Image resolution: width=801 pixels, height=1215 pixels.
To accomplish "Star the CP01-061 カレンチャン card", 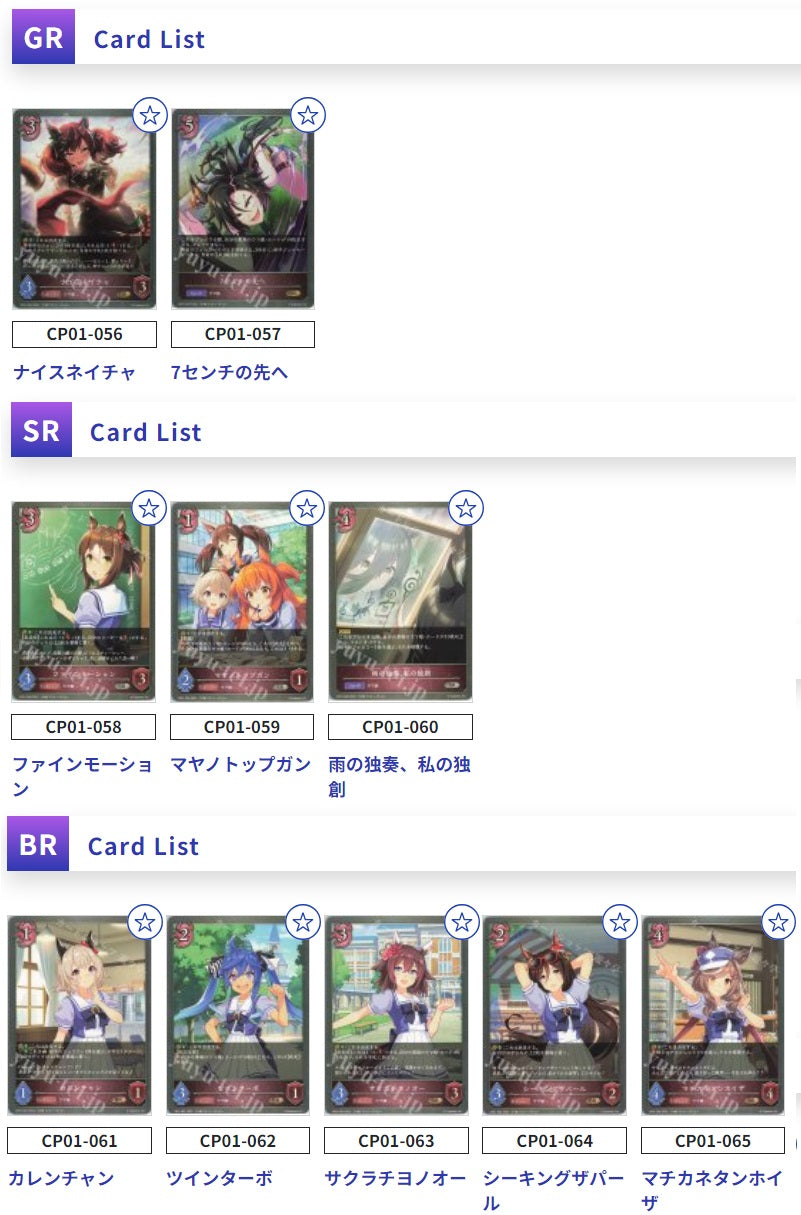I will point(145,921).
